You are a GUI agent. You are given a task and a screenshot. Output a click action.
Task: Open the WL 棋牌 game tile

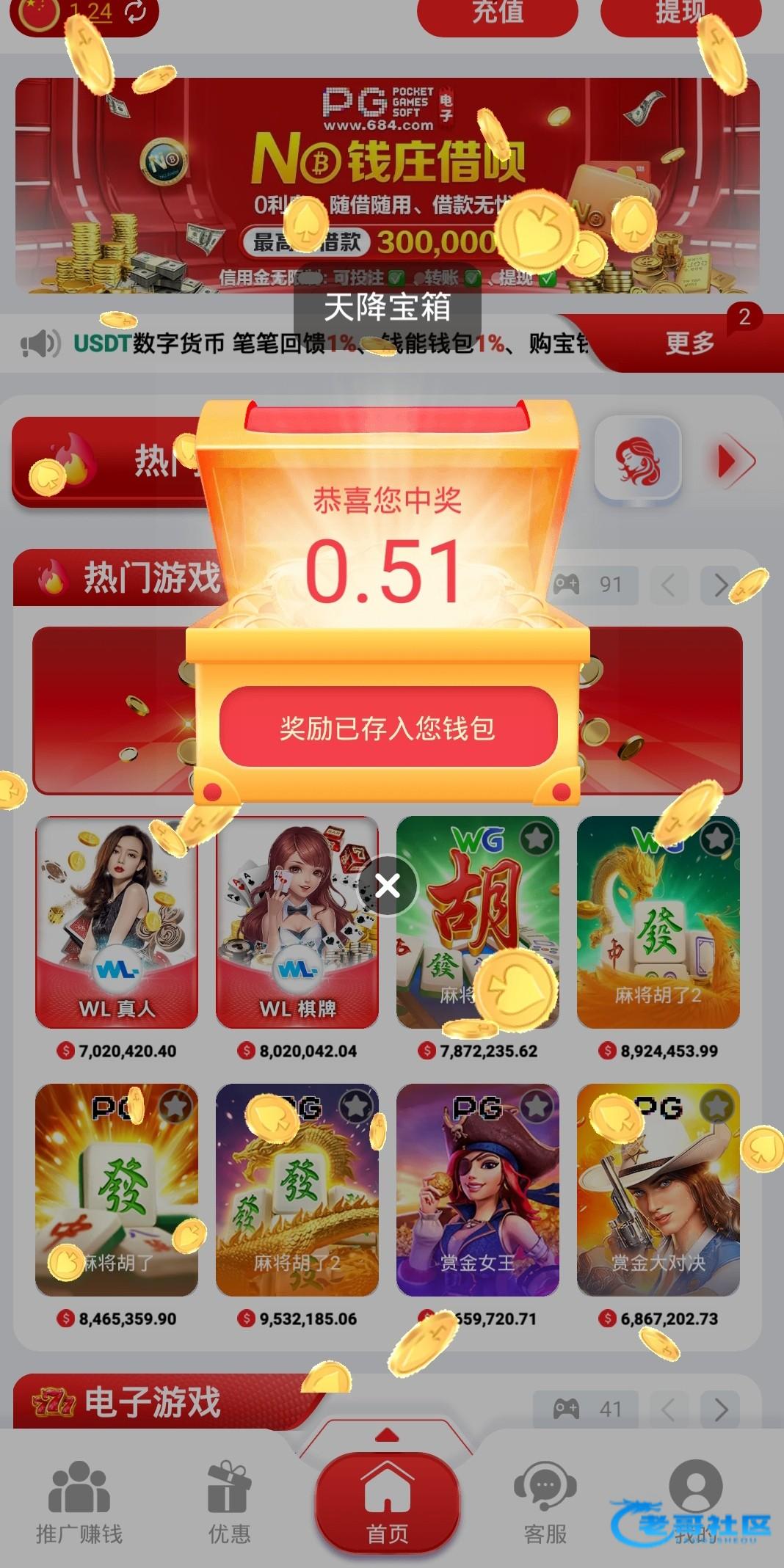(297, 921)
